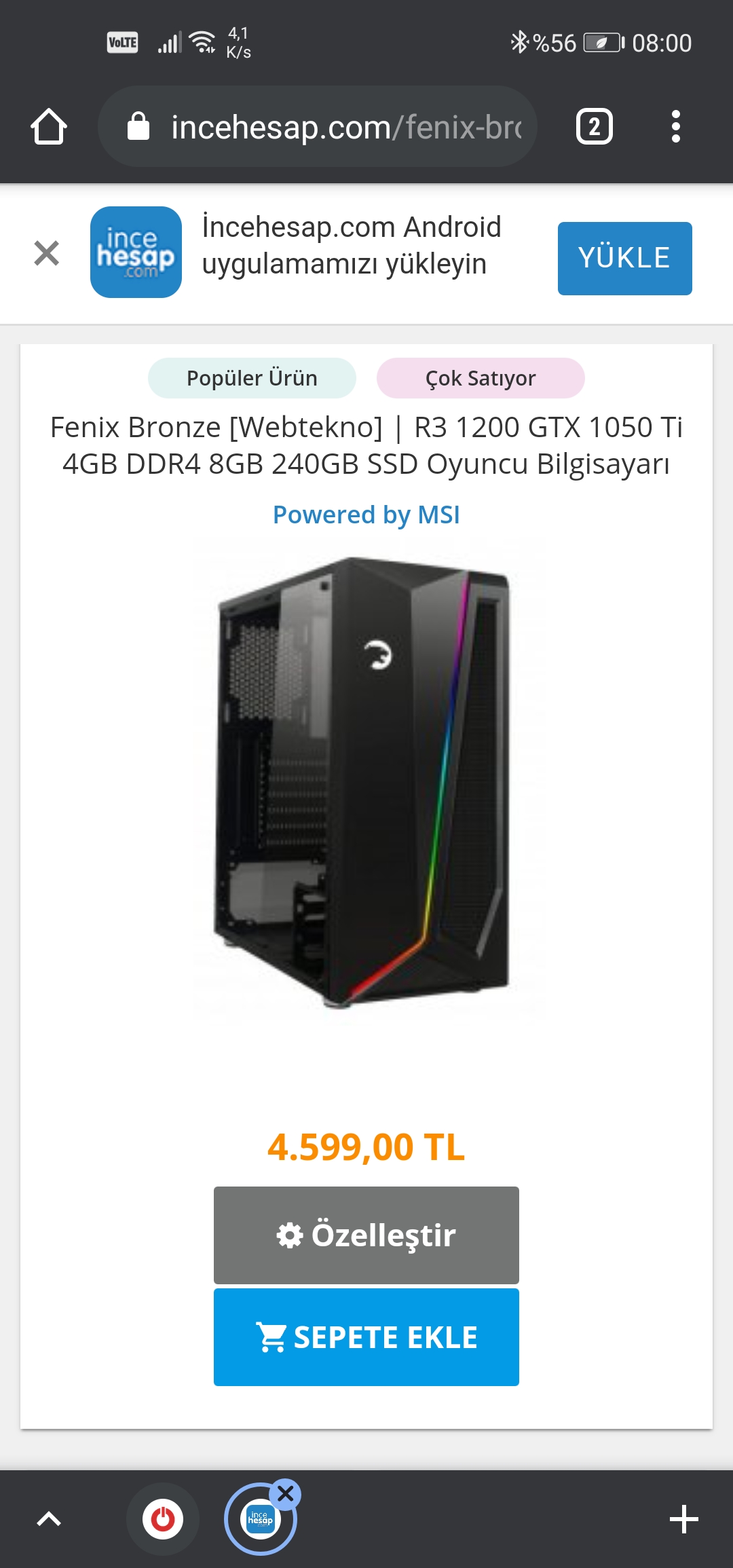Tap the incehesap.com address bar
The height and width of the screenshot is (1568, 733).
point(318,127)
